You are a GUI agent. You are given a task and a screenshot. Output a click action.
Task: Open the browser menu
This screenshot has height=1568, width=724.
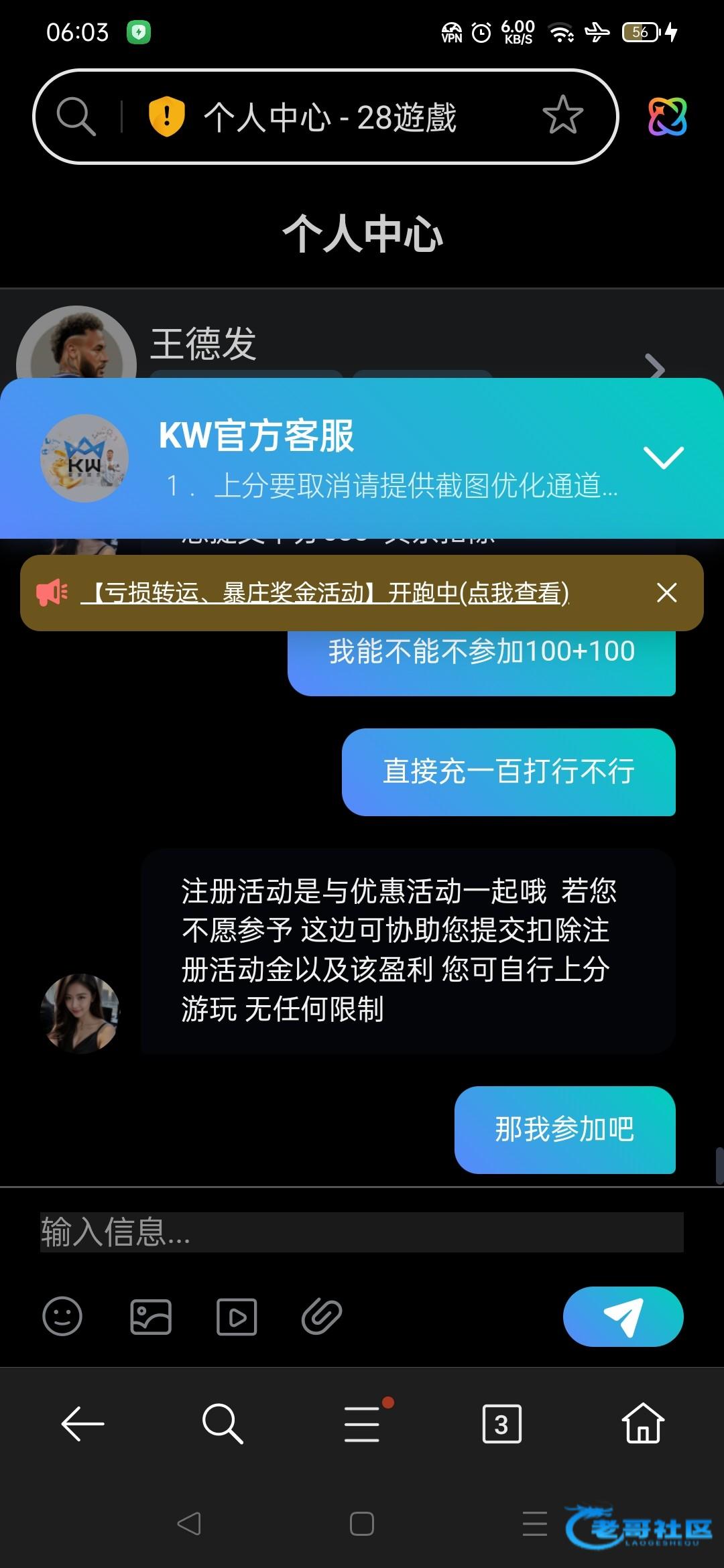click(363, 1423)
